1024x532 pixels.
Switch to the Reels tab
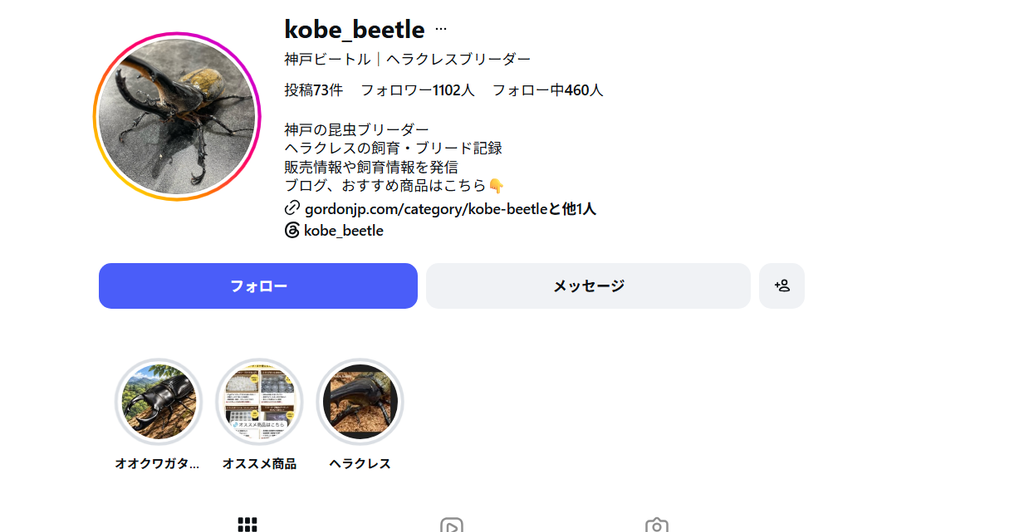pyautogui.click(x=452, y=525)
